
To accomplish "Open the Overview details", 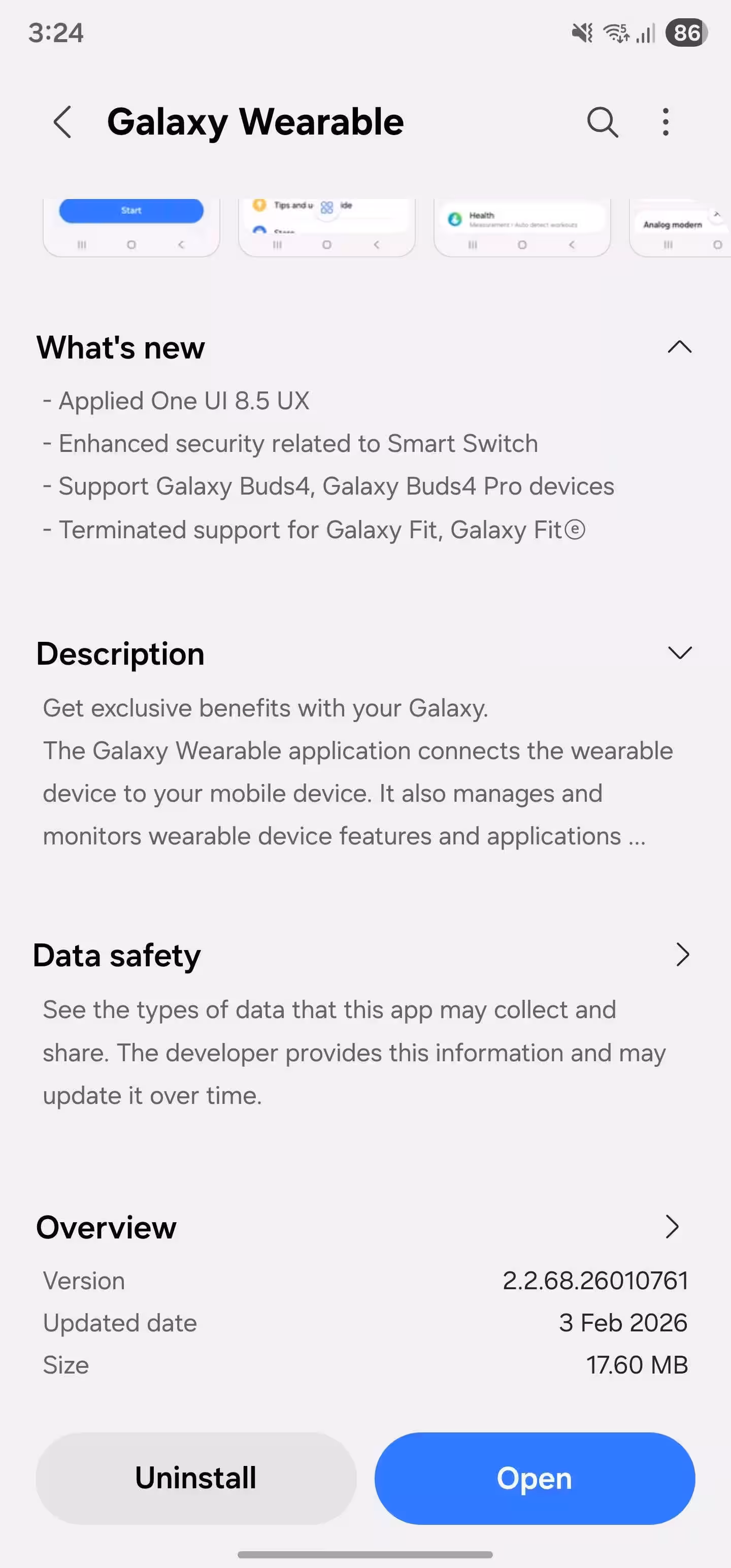I will tap(672, 1226).
